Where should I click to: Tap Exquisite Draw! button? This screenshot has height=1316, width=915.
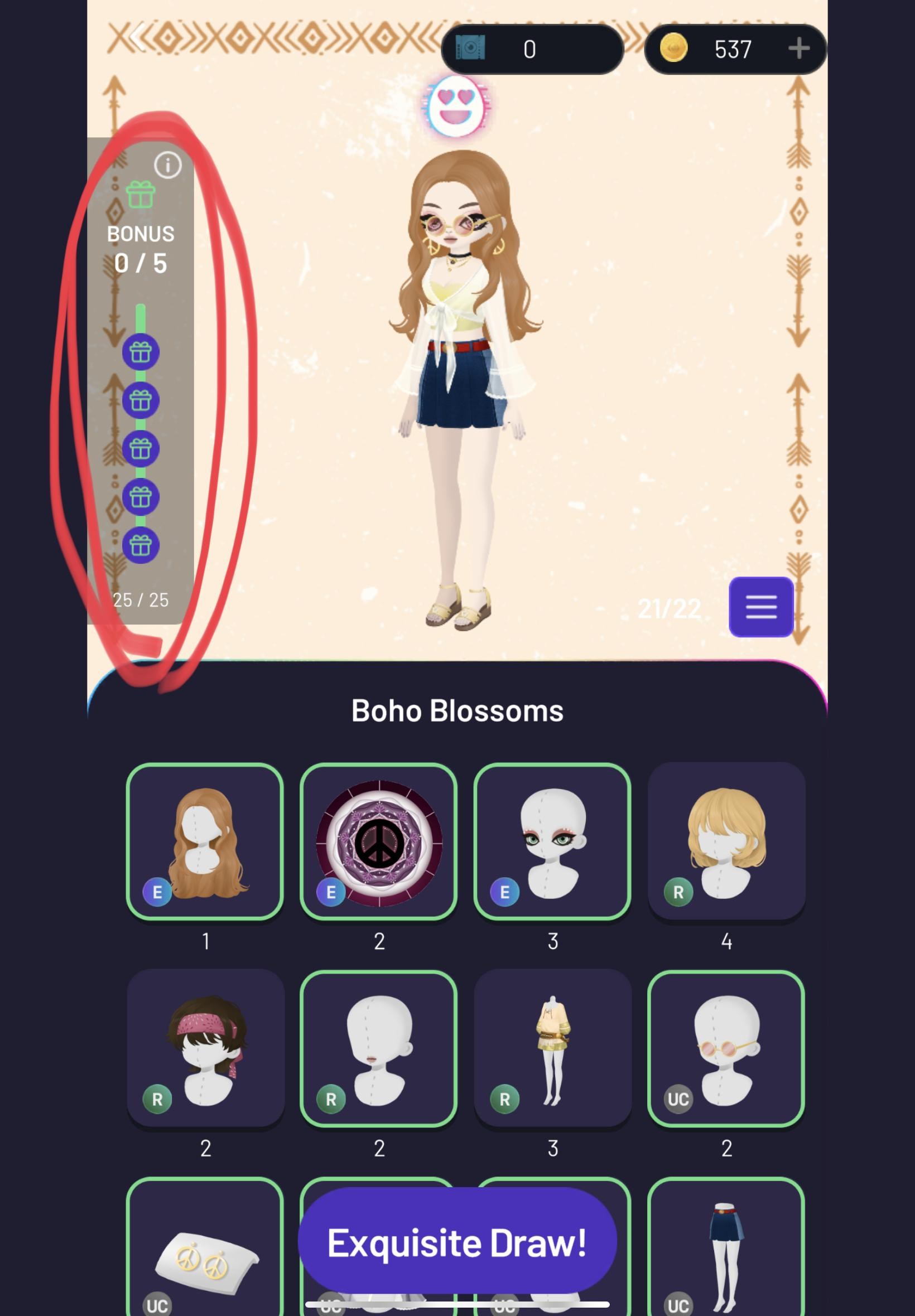point(457,1242)
